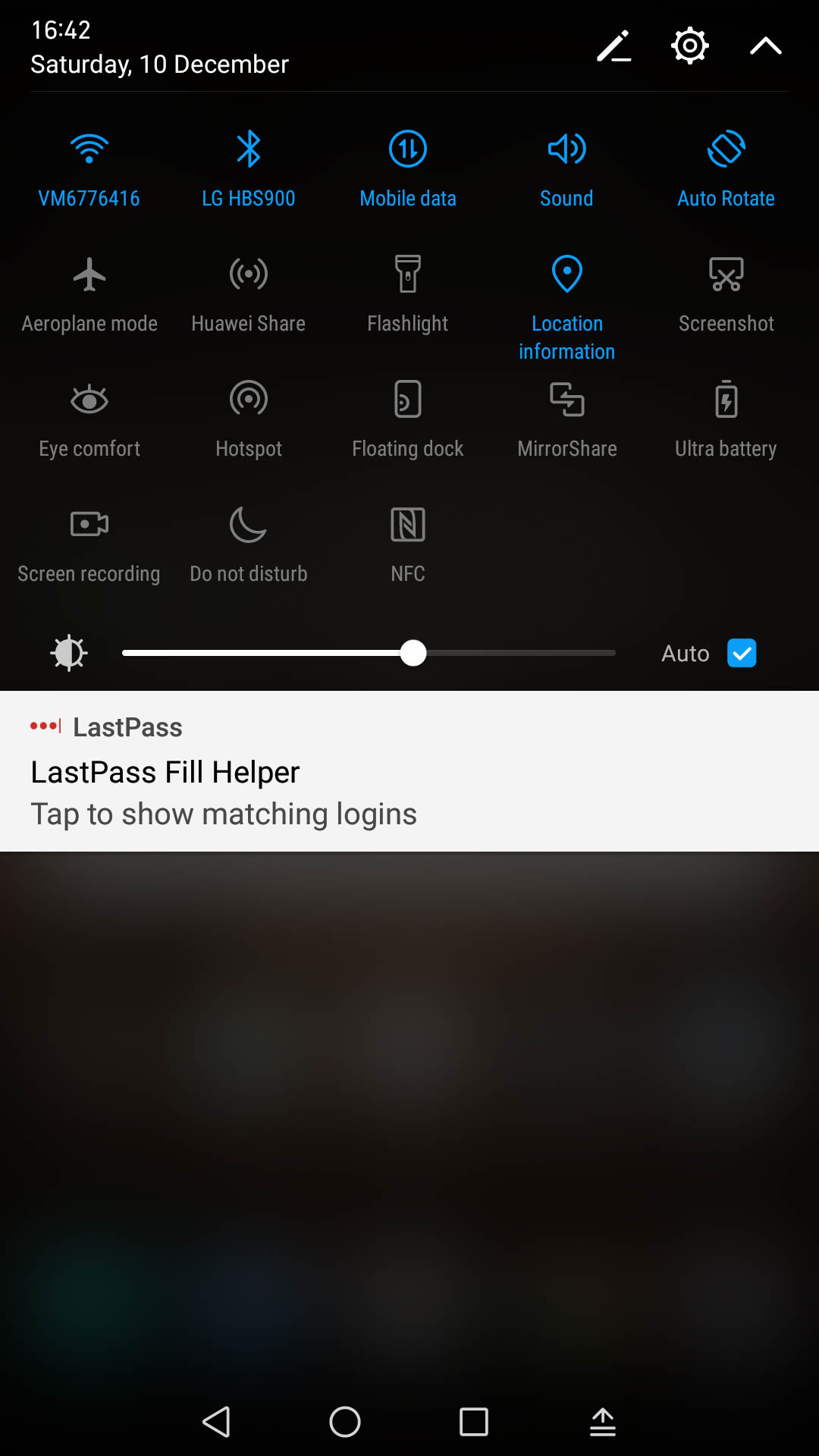Take a Screenshot from the tile
The width and height of the screenshot is (819, 1456).
726,275
